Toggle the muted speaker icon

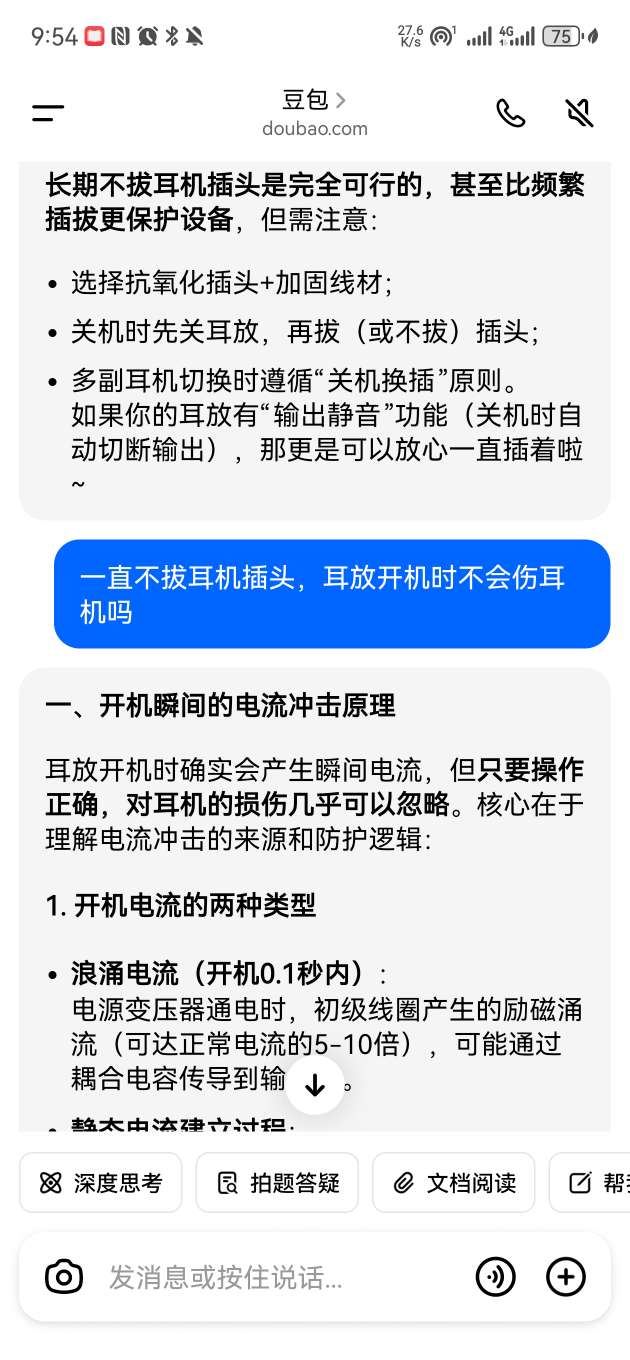coord(579,113)
